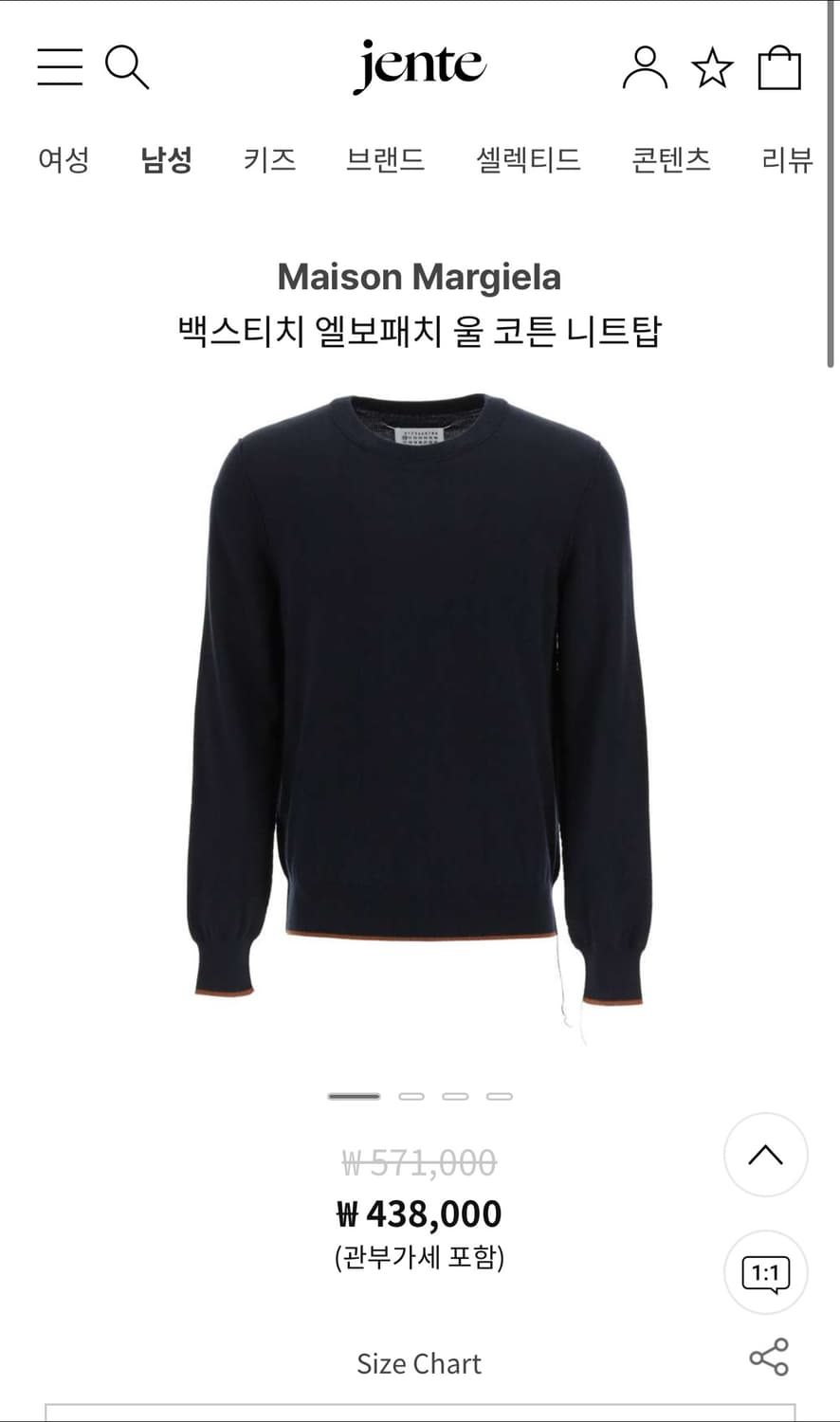Open your account profile icon
This screenshot has width=840, height=1422.
point(647,67)
